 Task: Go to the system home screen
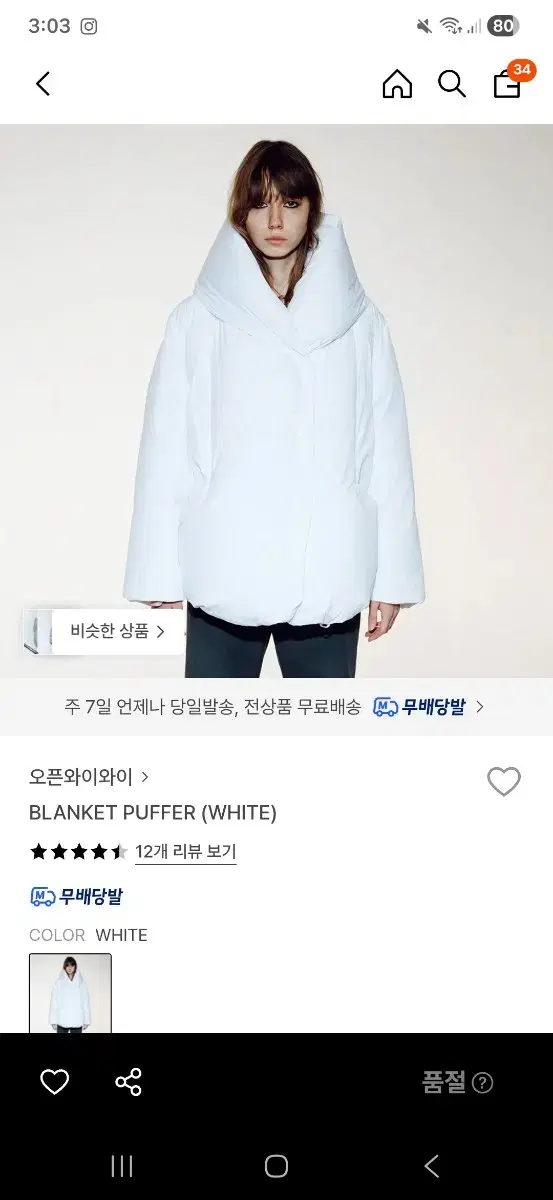(x=276, y=1166)
